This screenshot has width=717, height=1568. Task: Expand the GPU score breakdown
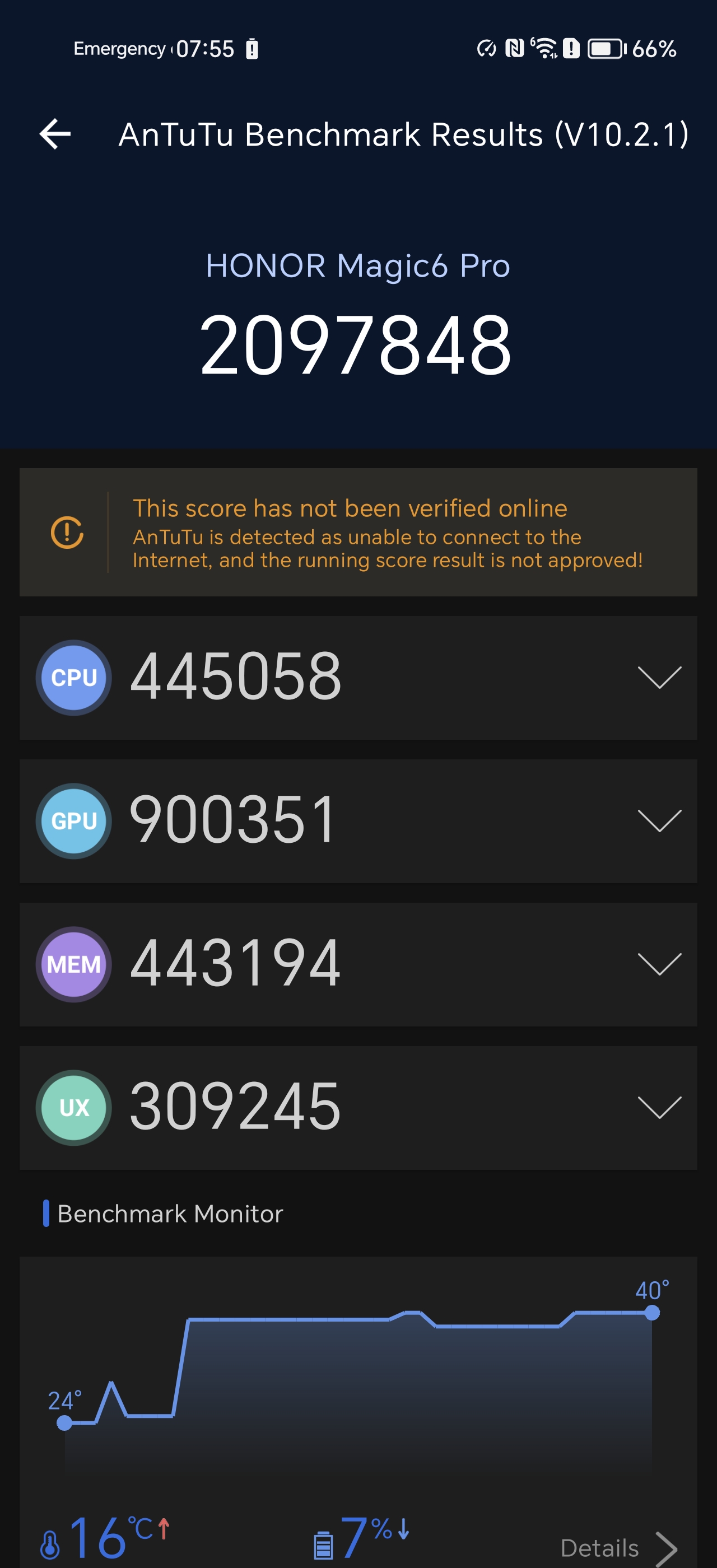click(x=659, y=820)
